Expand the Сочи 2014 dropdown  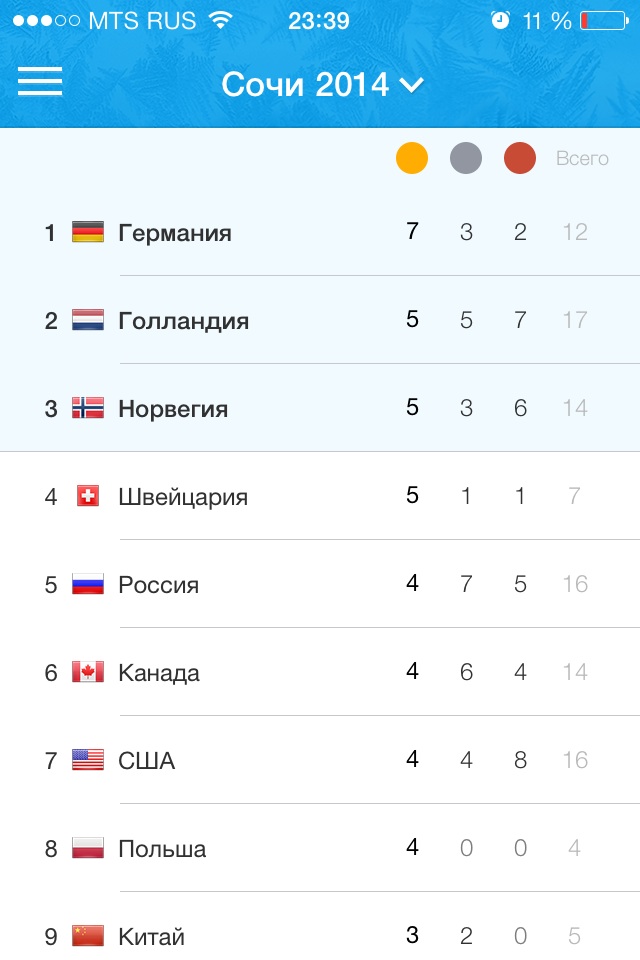coord(322,85)
